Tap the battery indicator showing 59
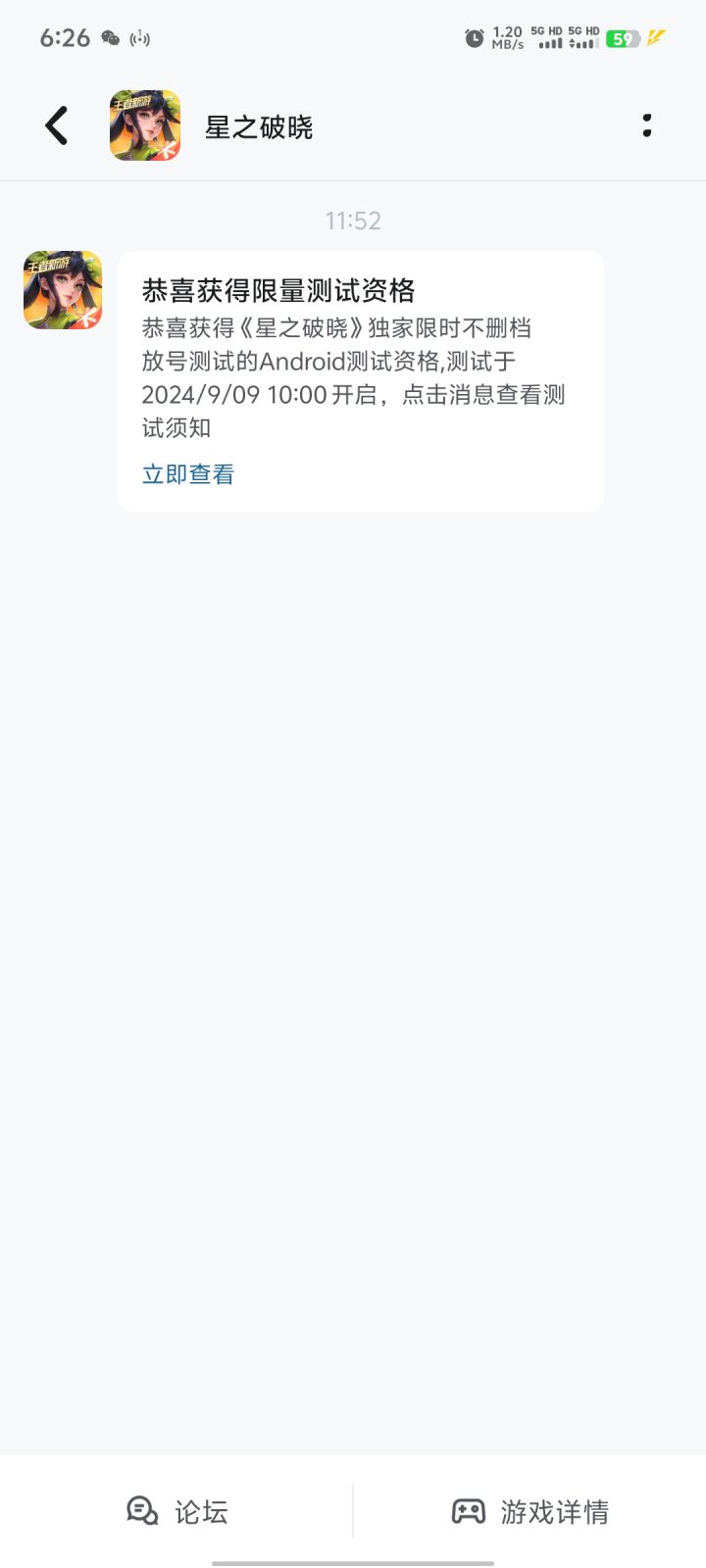Image resolution: width=706 pixels, height=1568 pixels. [622, 39]
